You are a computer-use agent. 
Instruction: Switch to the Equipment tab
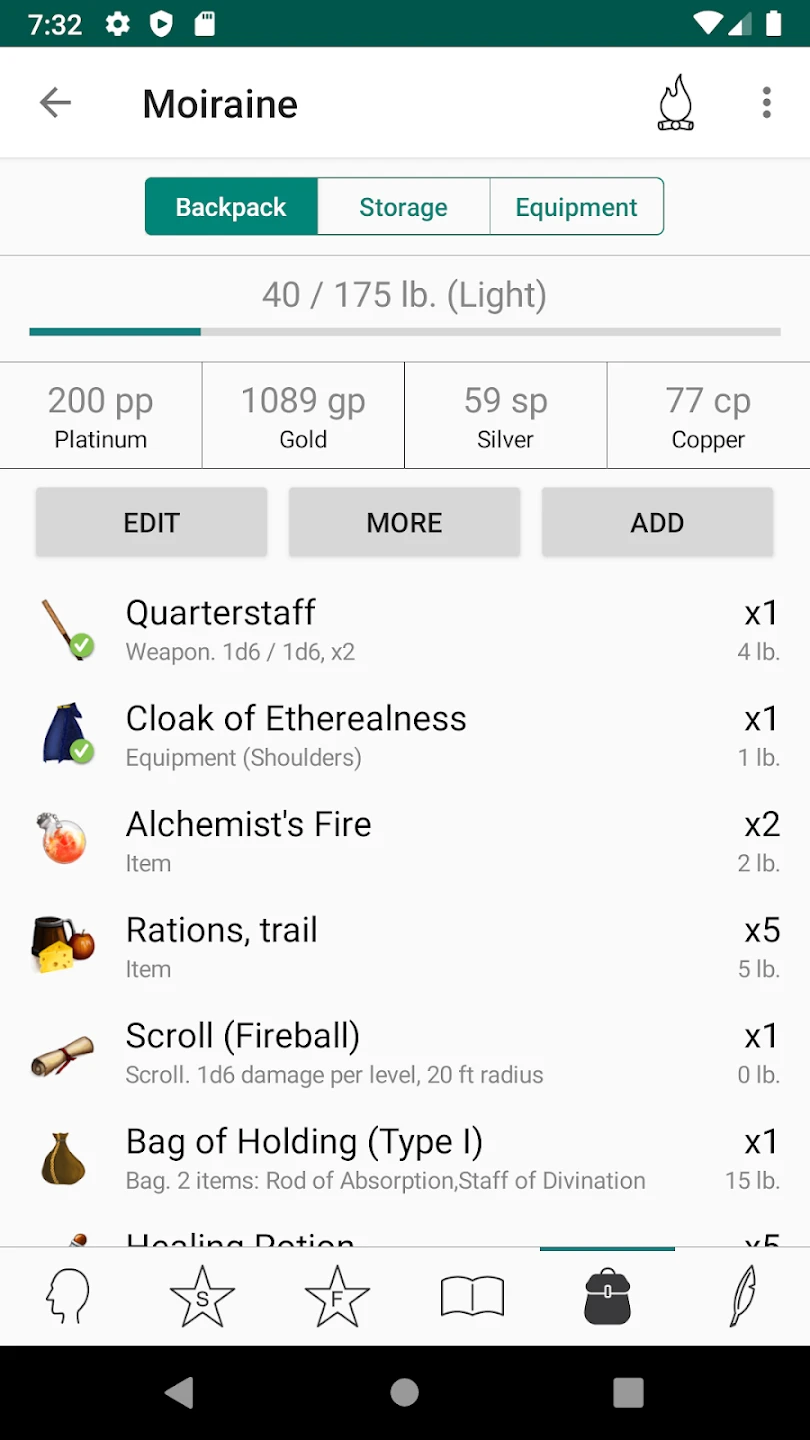tap(576, 207)
